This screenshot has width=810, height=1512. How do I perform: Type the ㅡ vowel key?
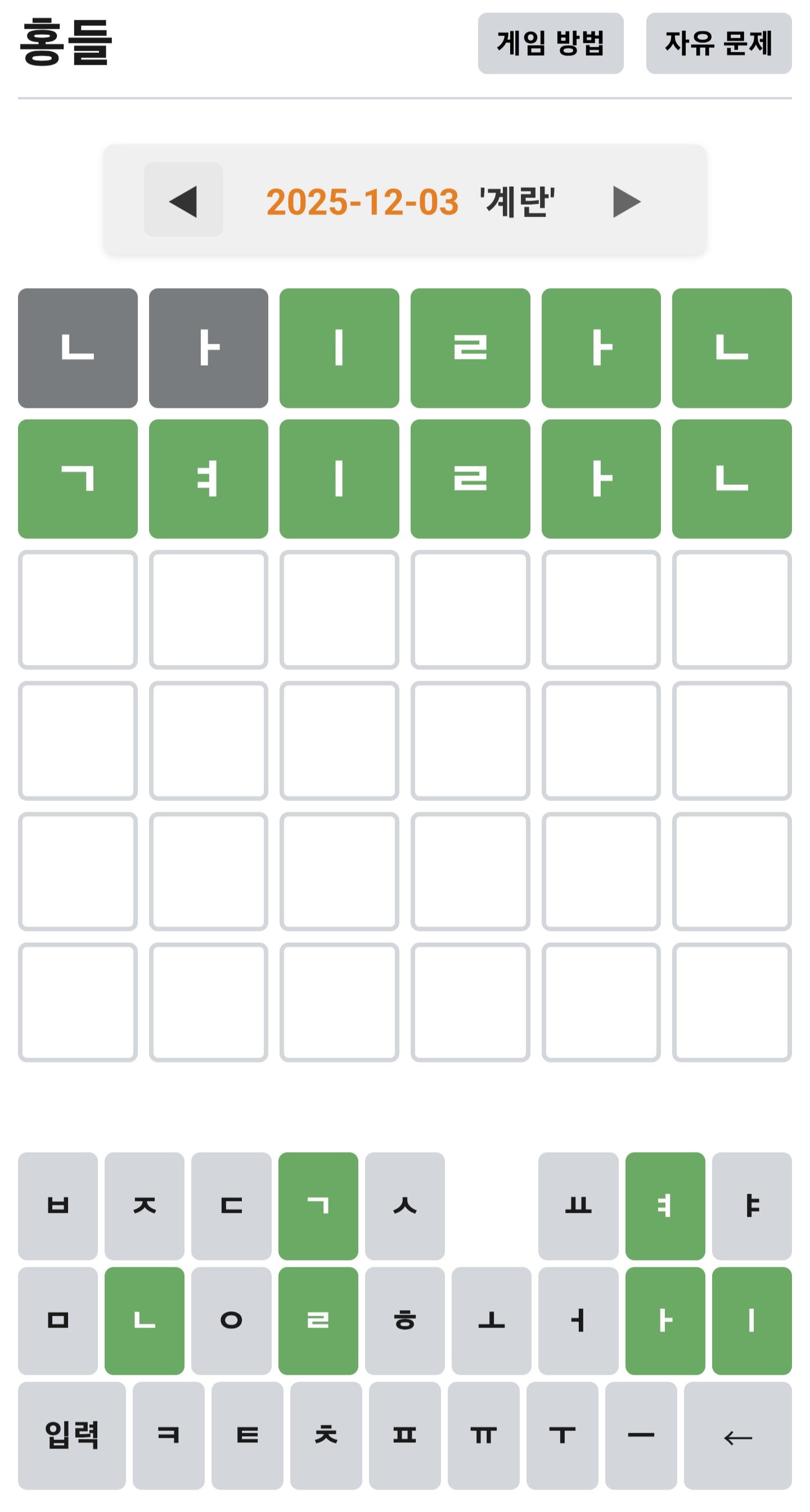640,1435
